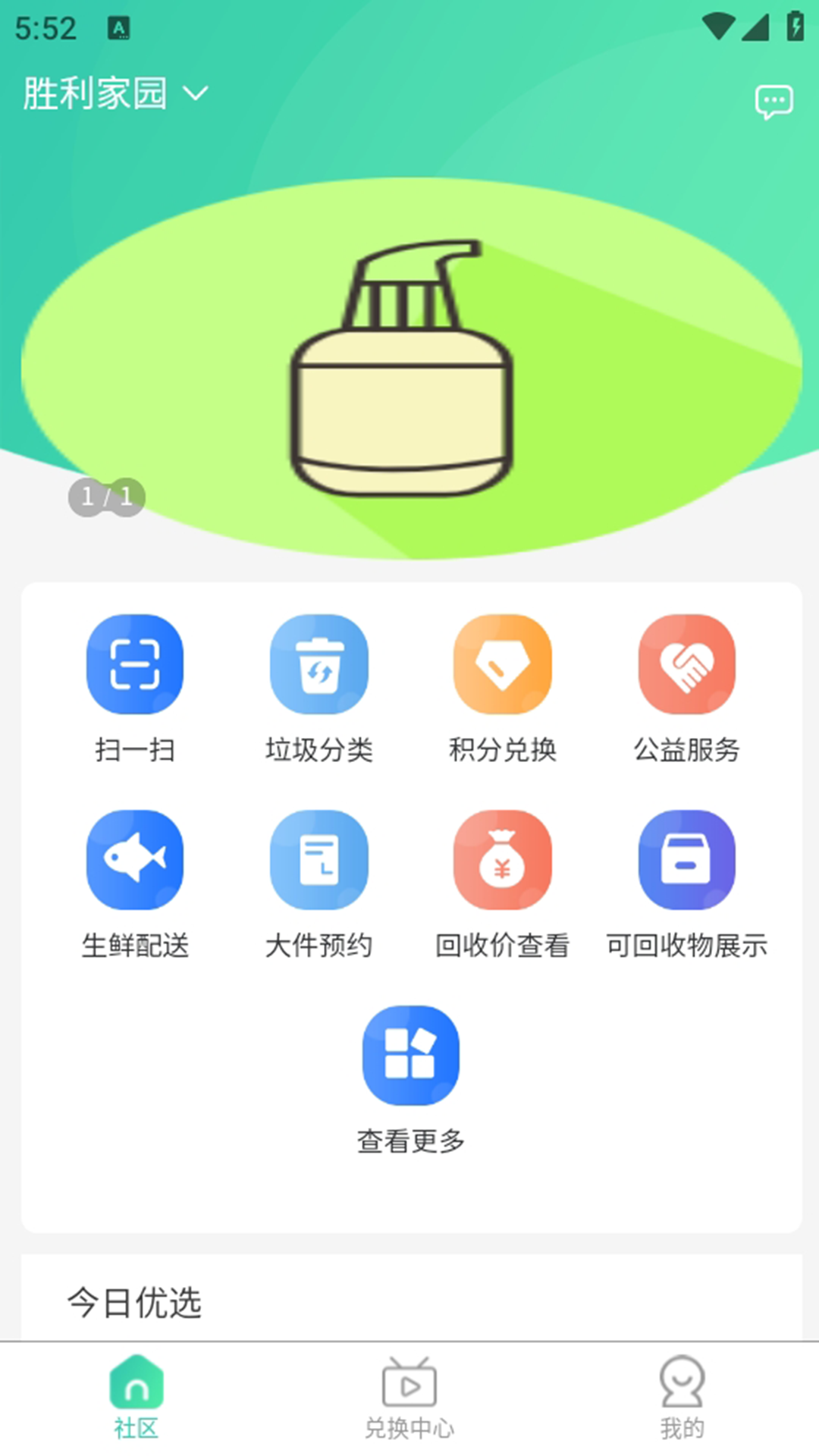Switch to the 兑换中心 tab
The width and height of the screenshot is (819, 1456).
[x=409, y=1403]
